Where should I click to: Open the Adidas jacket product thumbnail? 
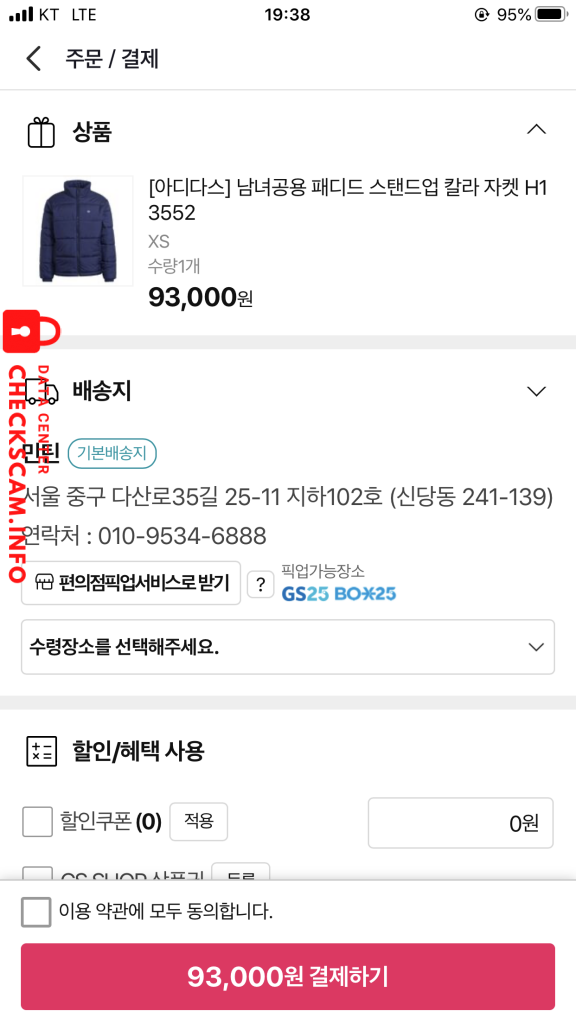(78, 231)
